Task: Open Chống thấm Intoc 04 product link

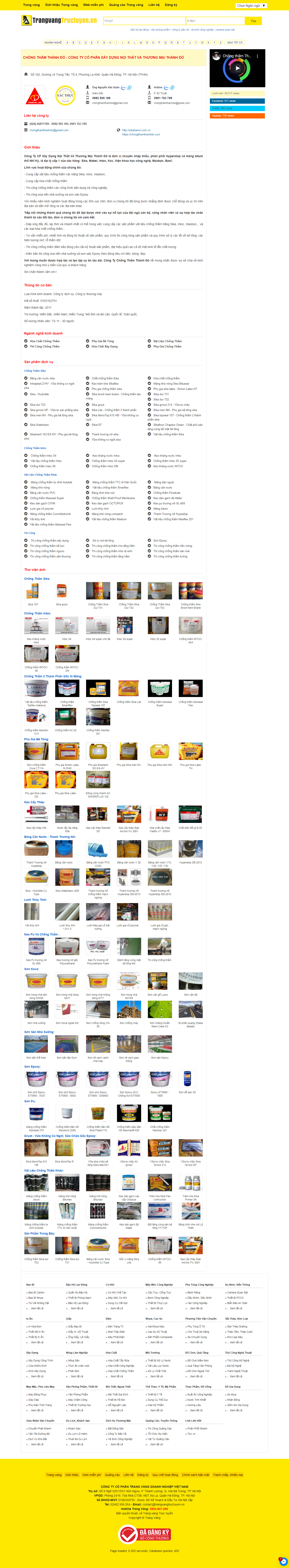Action: tap(43, 455)
